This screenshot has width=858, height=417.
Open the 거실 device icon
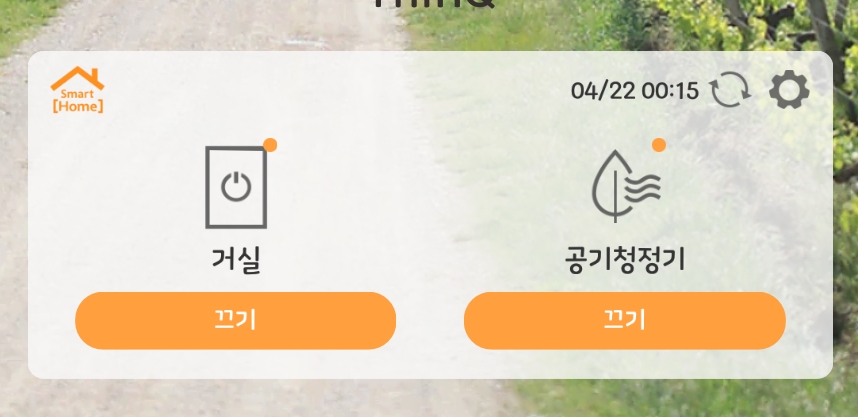(236, 187)
